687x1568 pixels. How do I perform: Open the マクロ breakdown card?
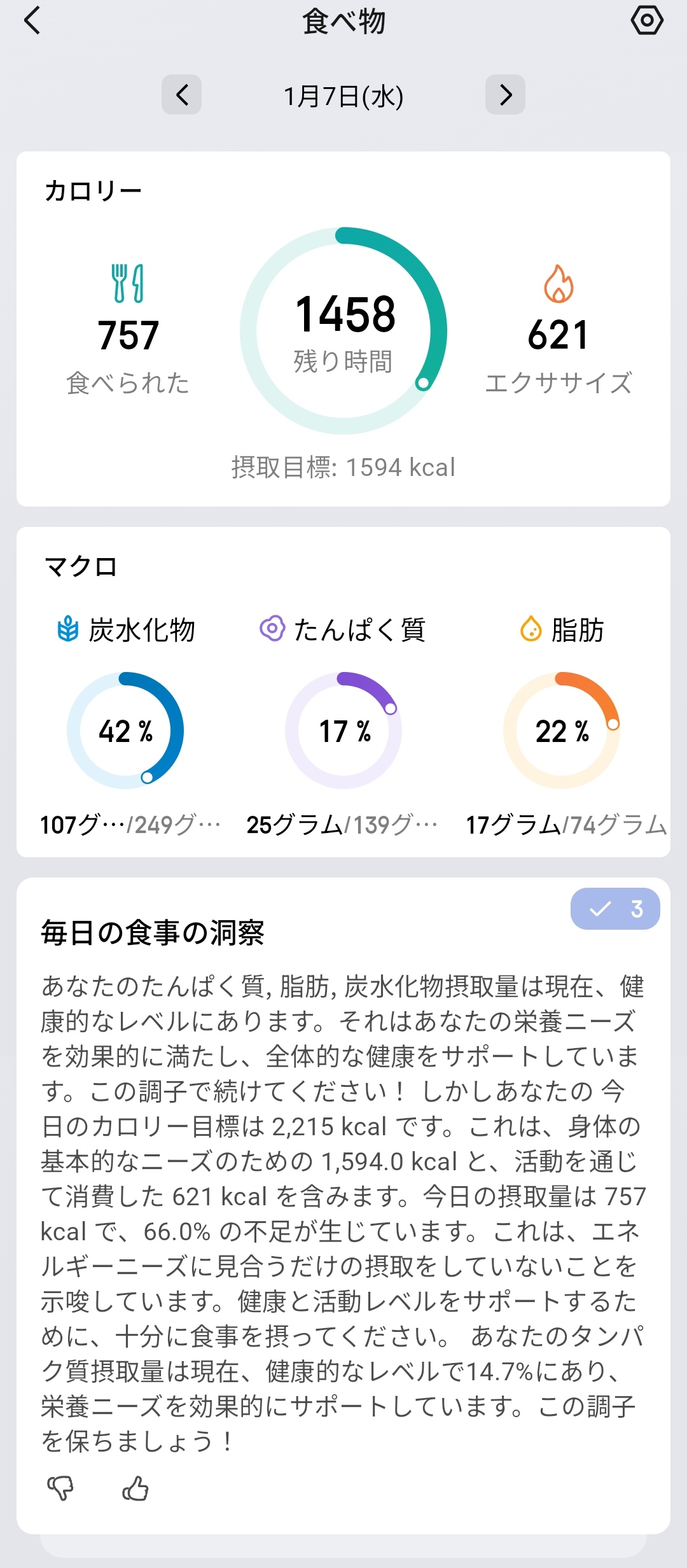point(343,692)
